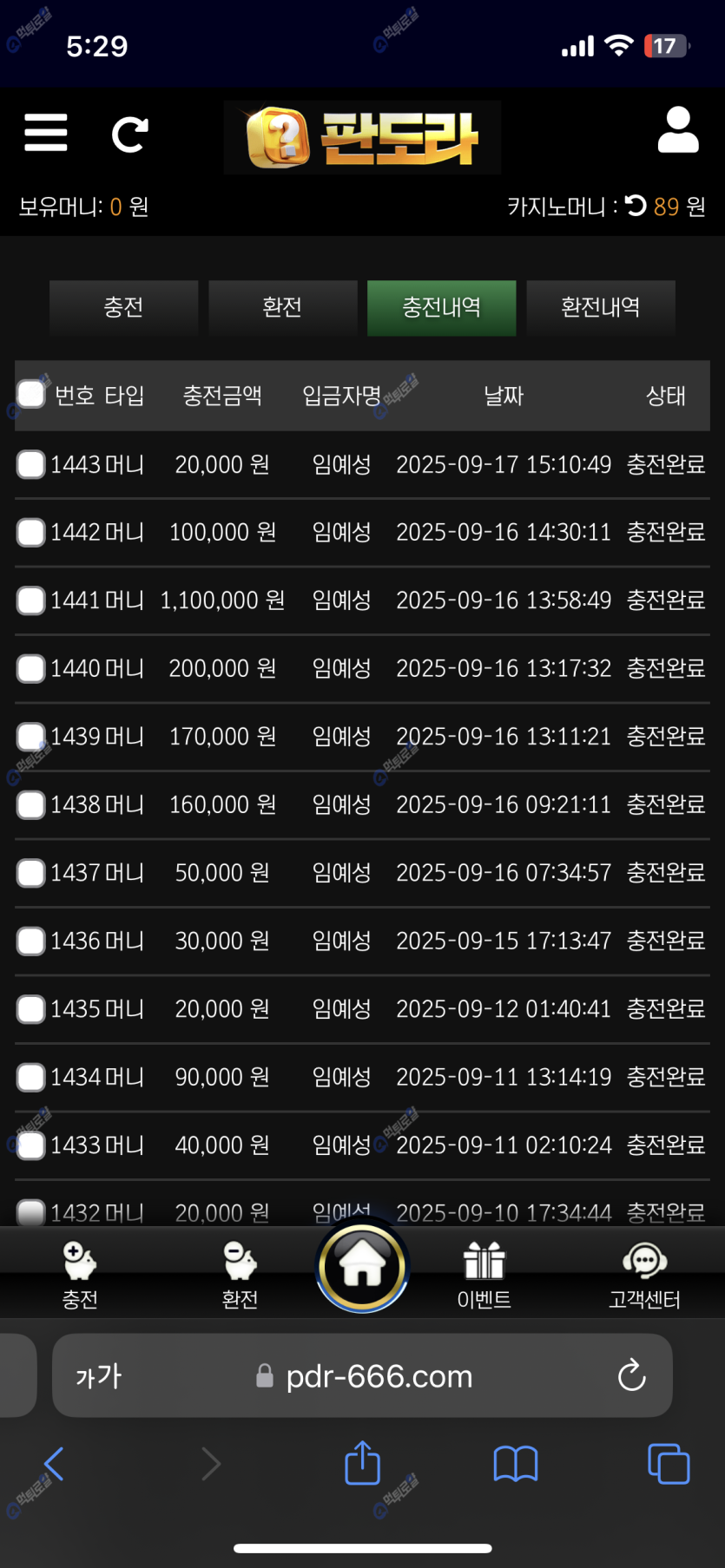Open 고객센터 support

tap(644, 1274)
